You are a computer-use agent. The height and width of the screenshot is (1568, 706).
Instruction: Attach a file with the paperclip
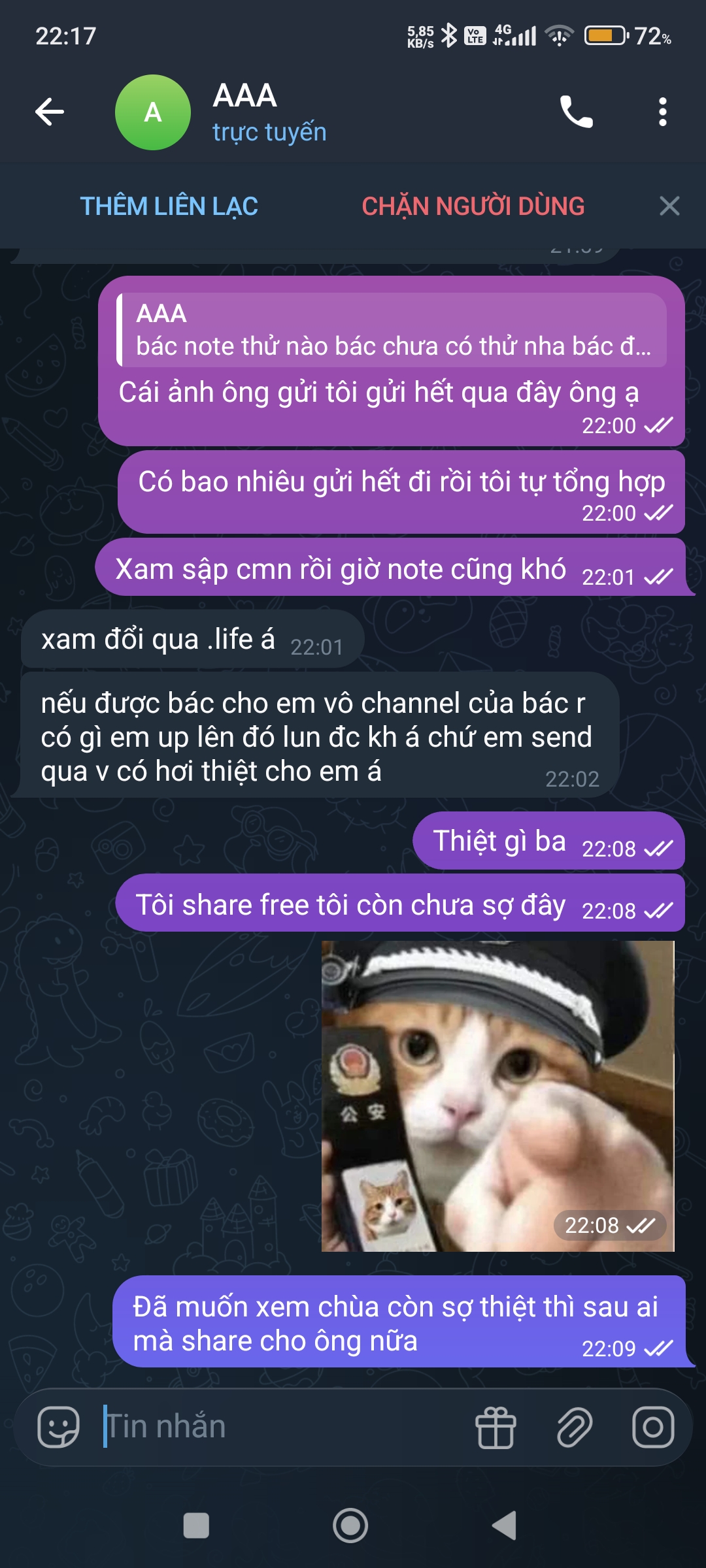click(x=574, y=1428)
